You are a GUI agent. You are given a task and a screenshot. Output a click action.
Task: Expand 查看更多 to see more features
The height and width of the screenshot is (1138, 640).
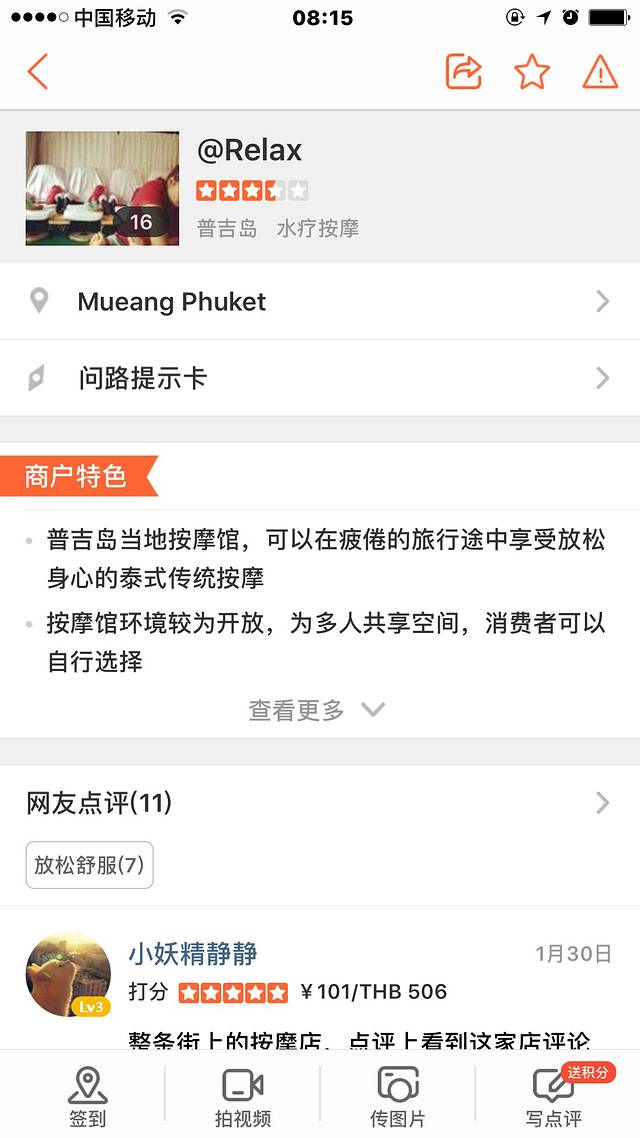click(316, 710)
